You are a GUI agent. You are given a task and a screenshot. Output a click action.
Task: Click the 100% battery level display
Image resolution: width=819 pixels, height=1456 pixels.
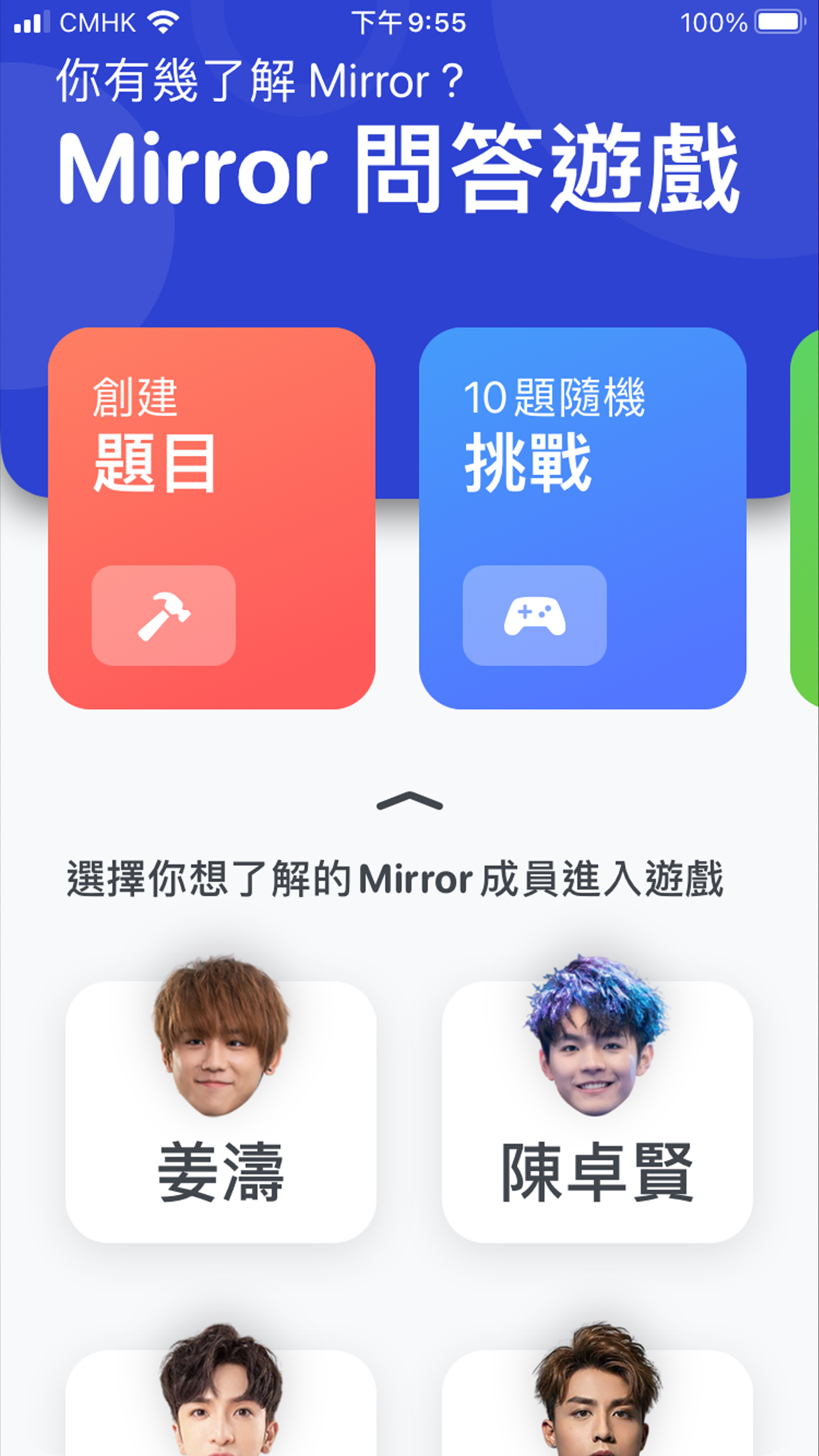click(714, 22)
